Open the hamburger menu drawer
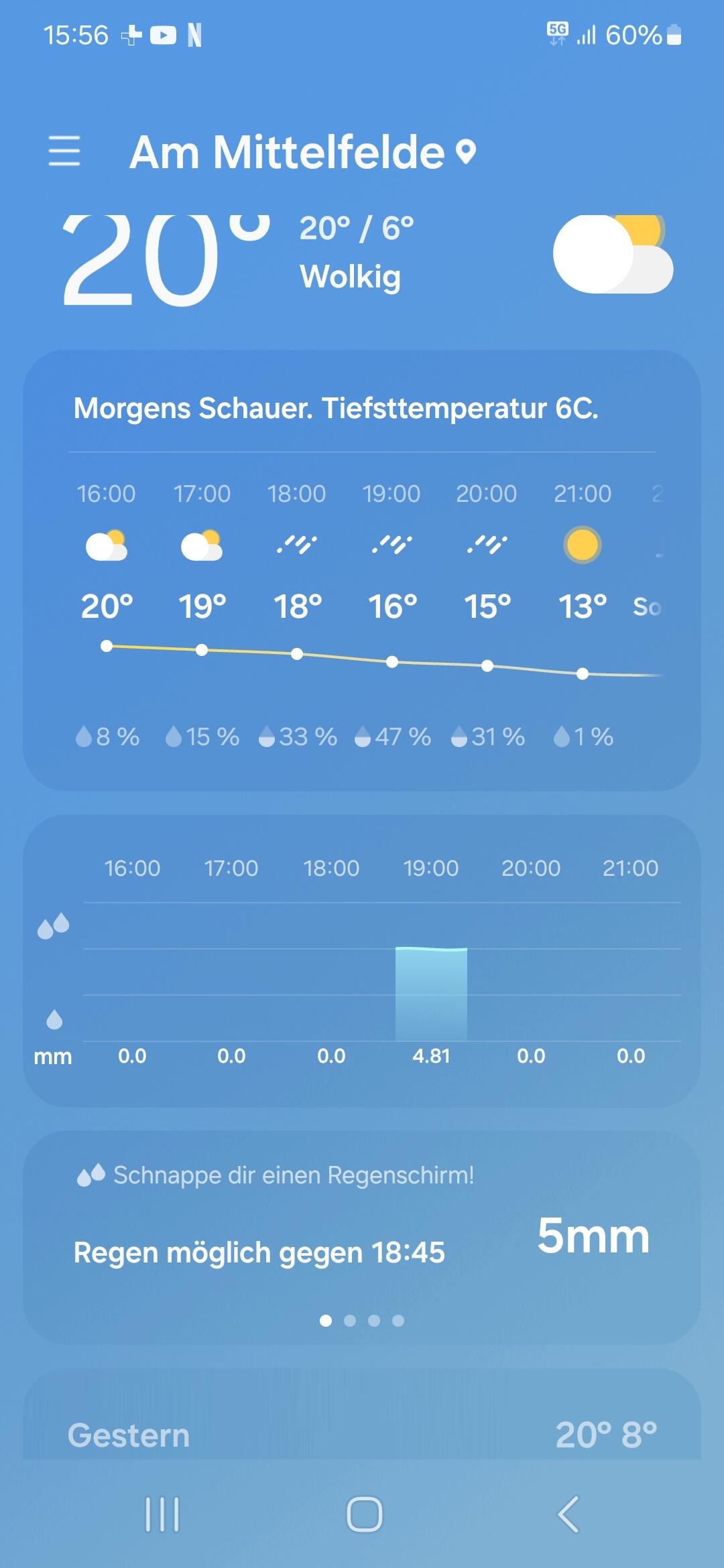 point(64,151)
